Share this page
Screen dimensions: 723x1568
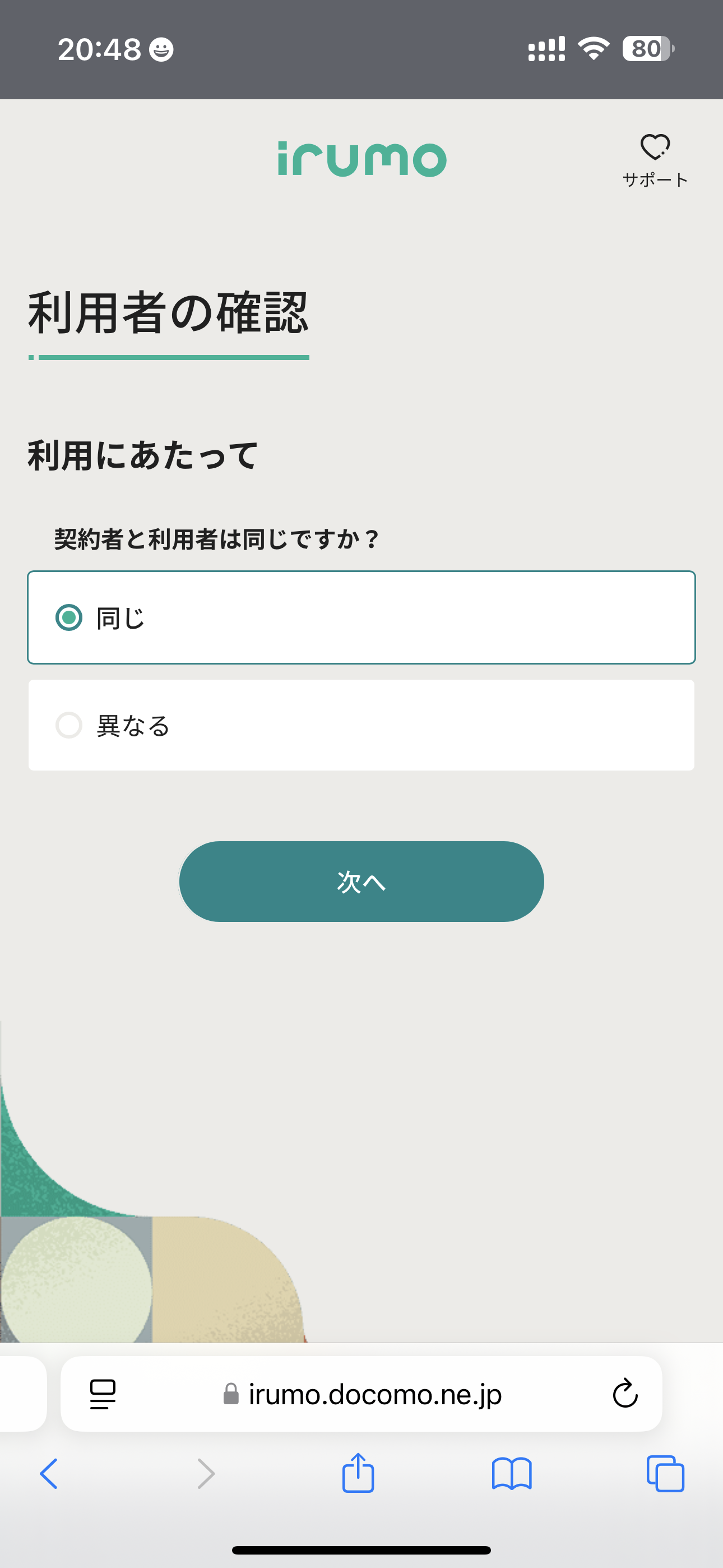coord(358,1474)
